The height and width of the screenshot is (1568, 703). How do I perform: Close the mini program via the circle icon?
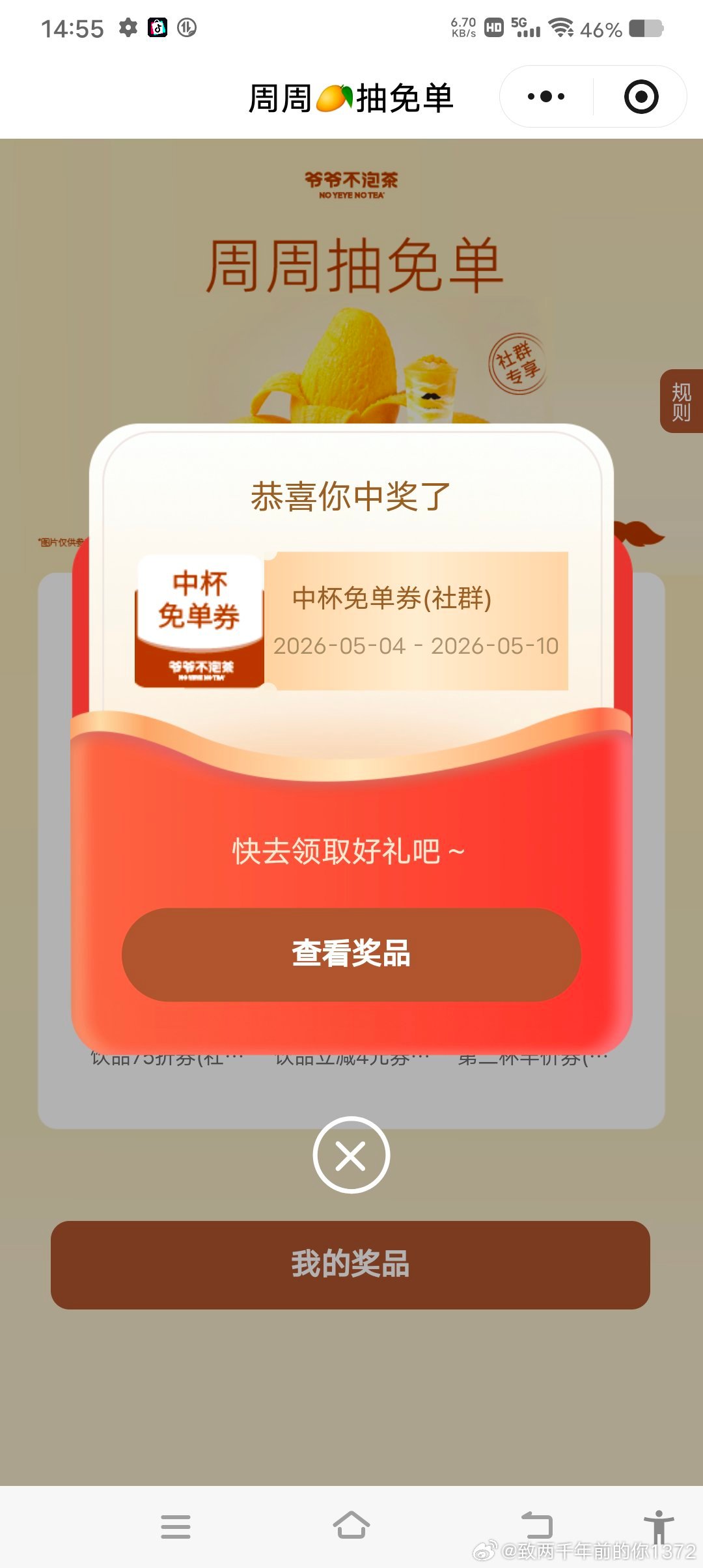641,97
